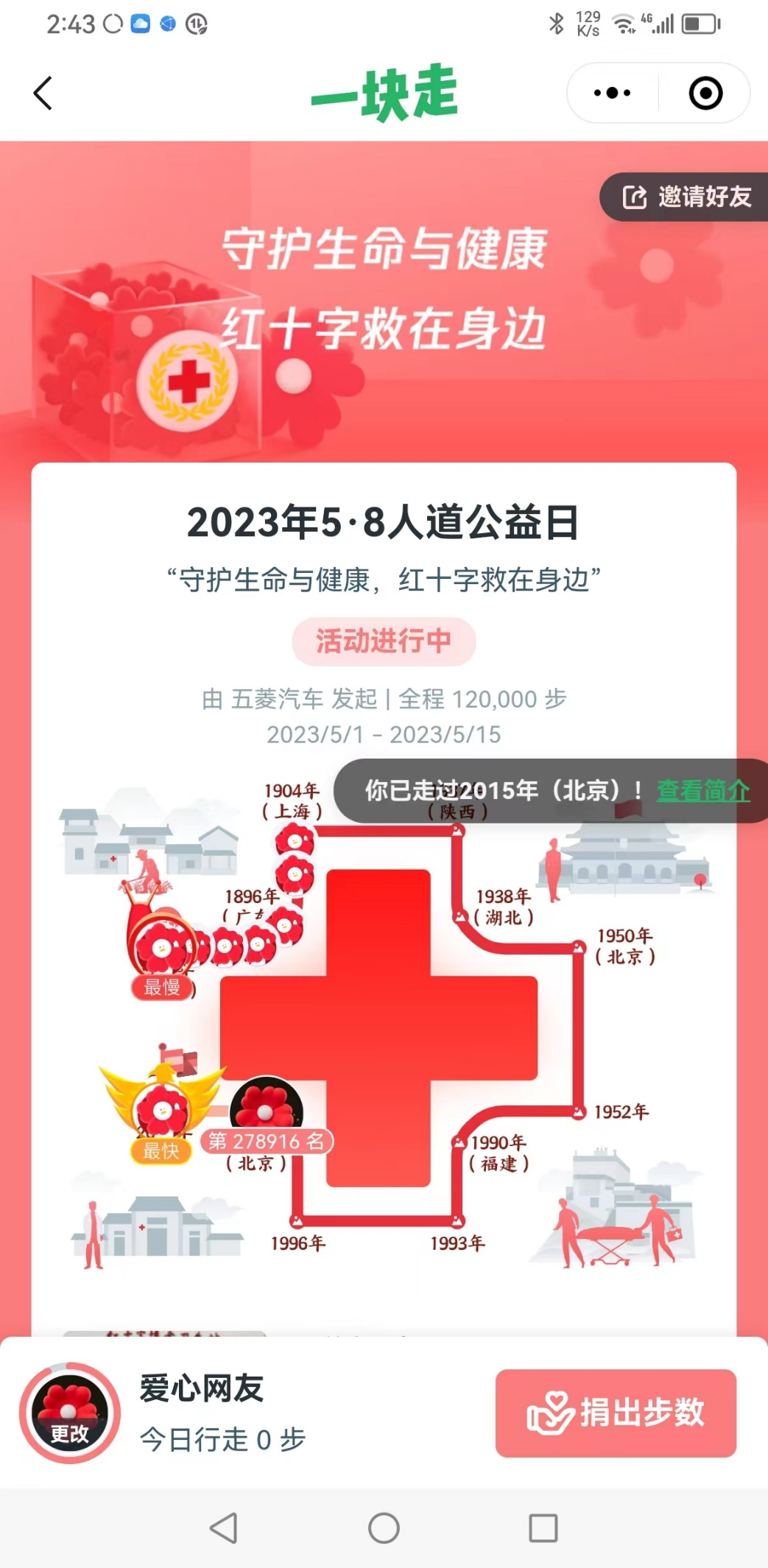Tap the 第 278916 名 ranking label

point(267,1141)
